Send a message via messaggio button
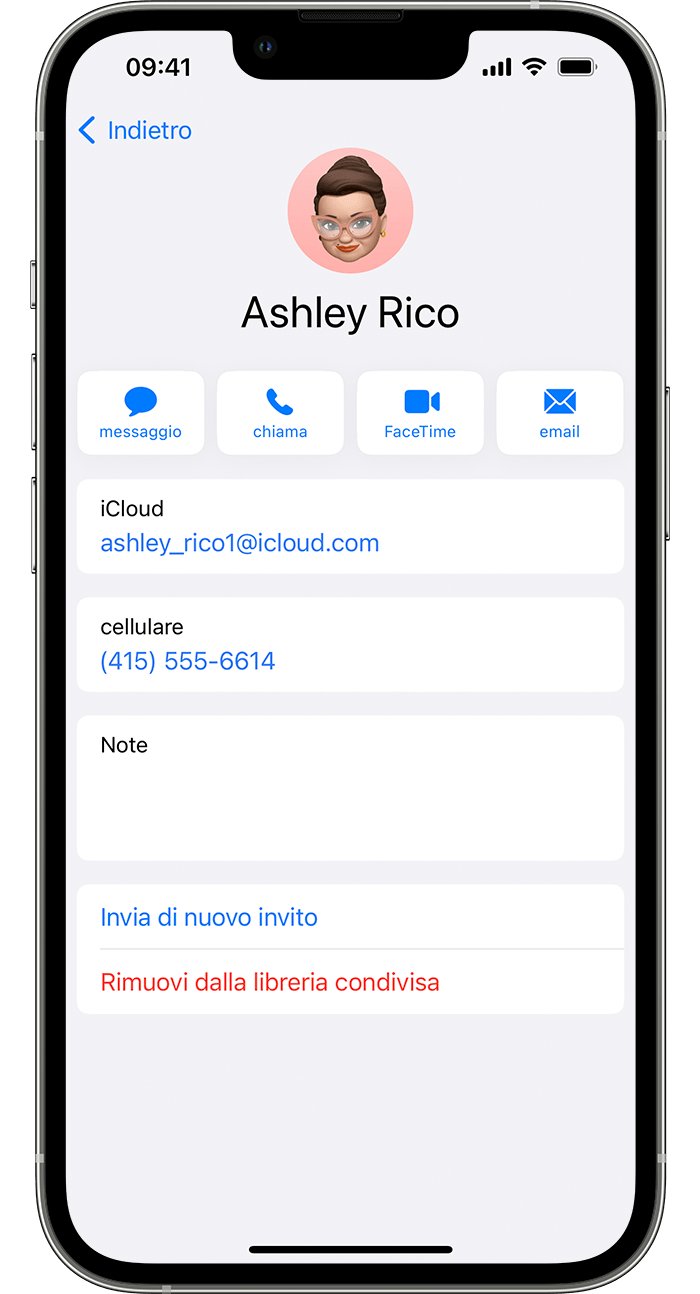The image size is (700, 1294). [x=140, y=413]
